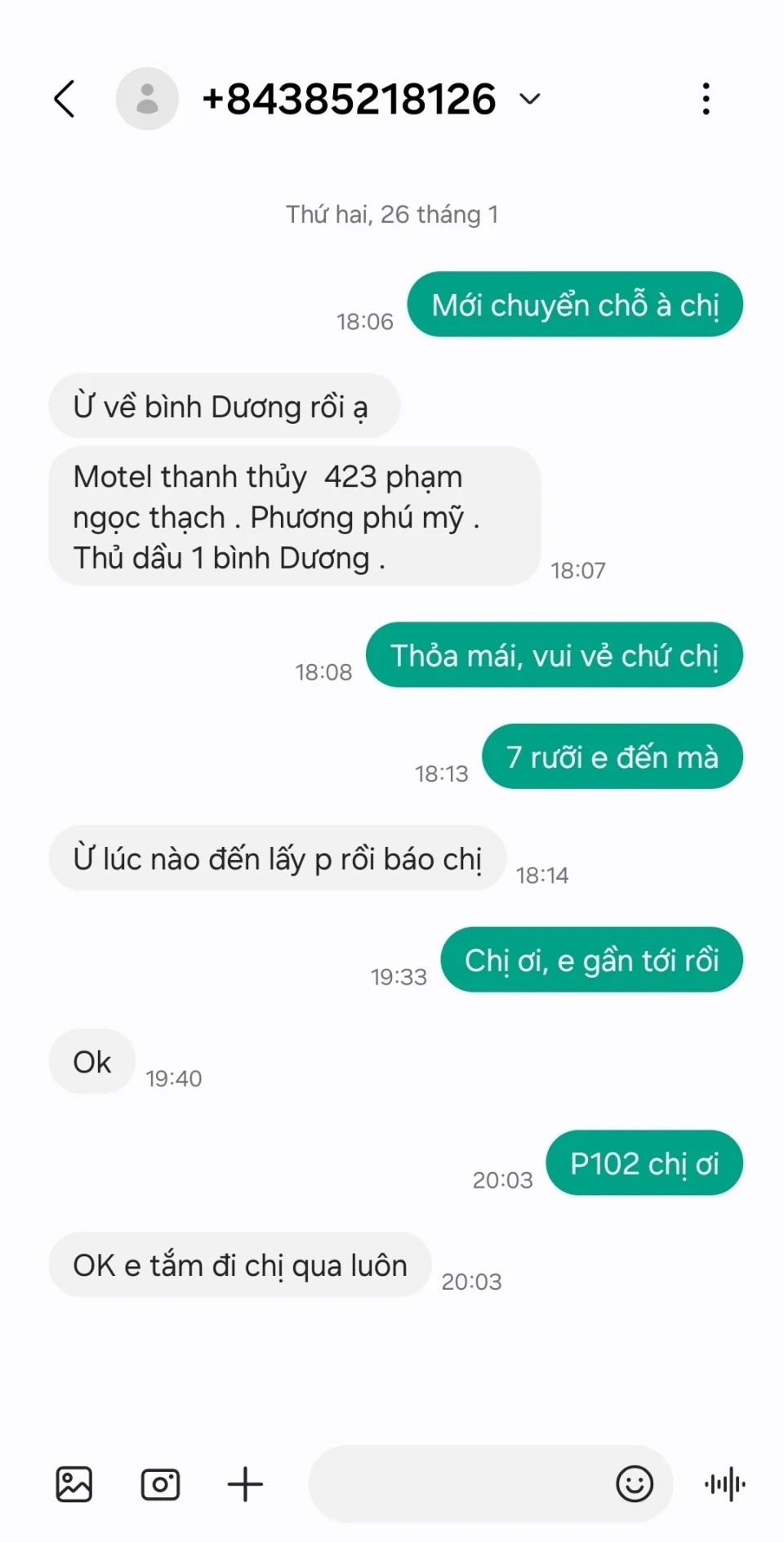Focus the message text field
Image resolution: width=784 pixels, height=1543 pixels.
tap(457, 1483)
